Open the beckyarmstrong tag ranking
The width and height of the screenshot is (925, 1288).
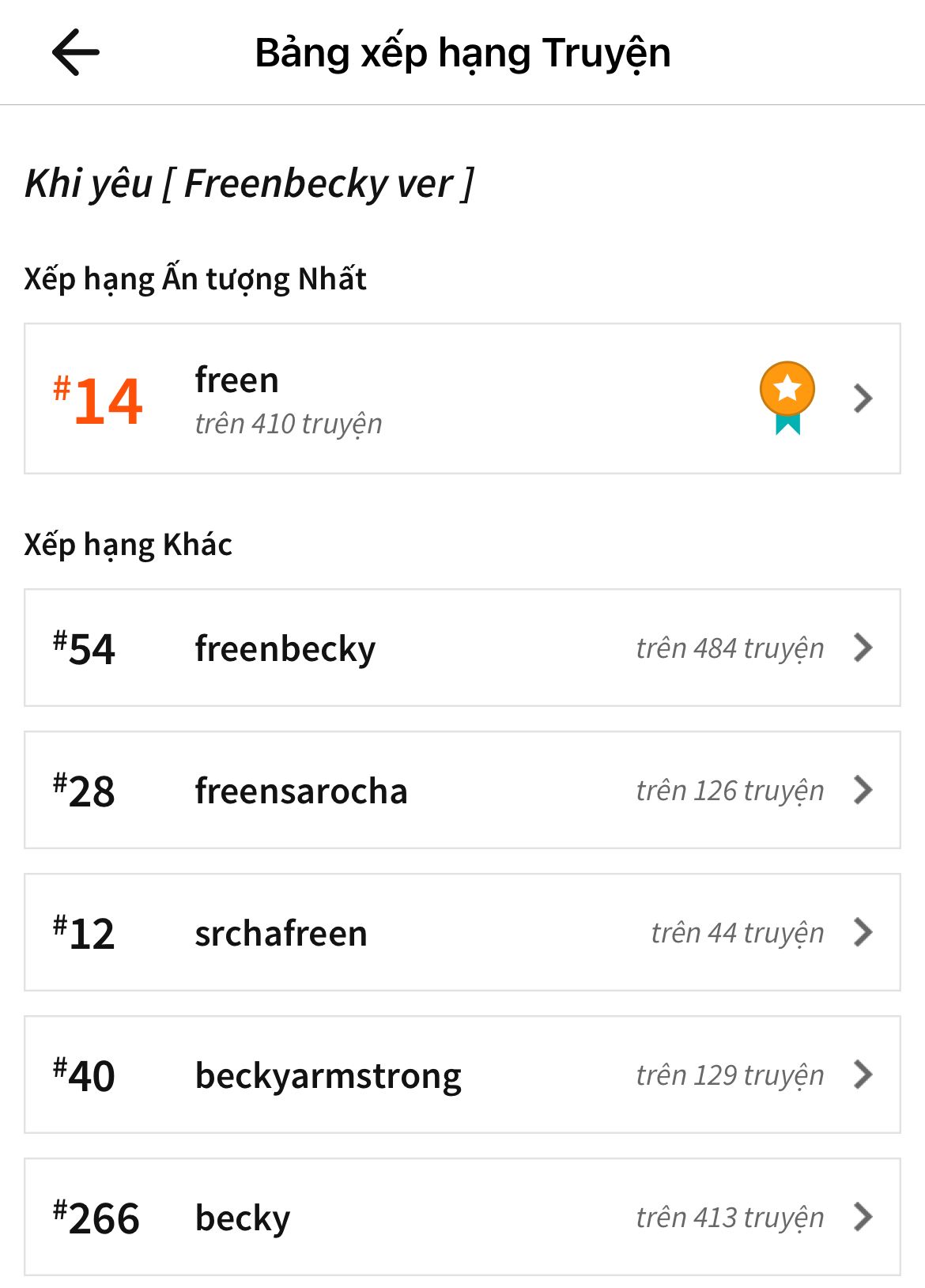coord(462,1075)
